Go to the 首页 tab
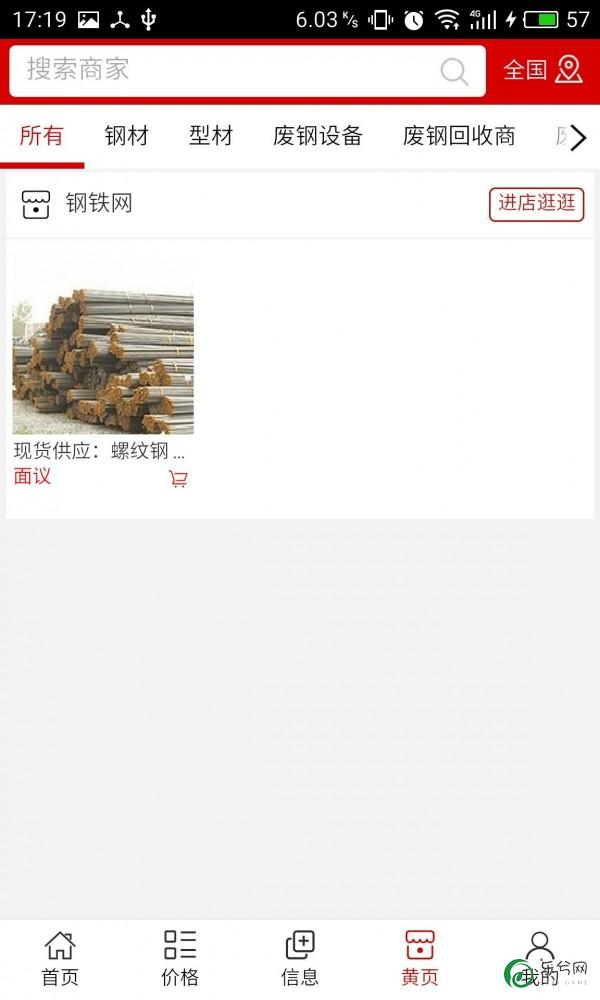The image size is (600, 1000). [60, 958]
